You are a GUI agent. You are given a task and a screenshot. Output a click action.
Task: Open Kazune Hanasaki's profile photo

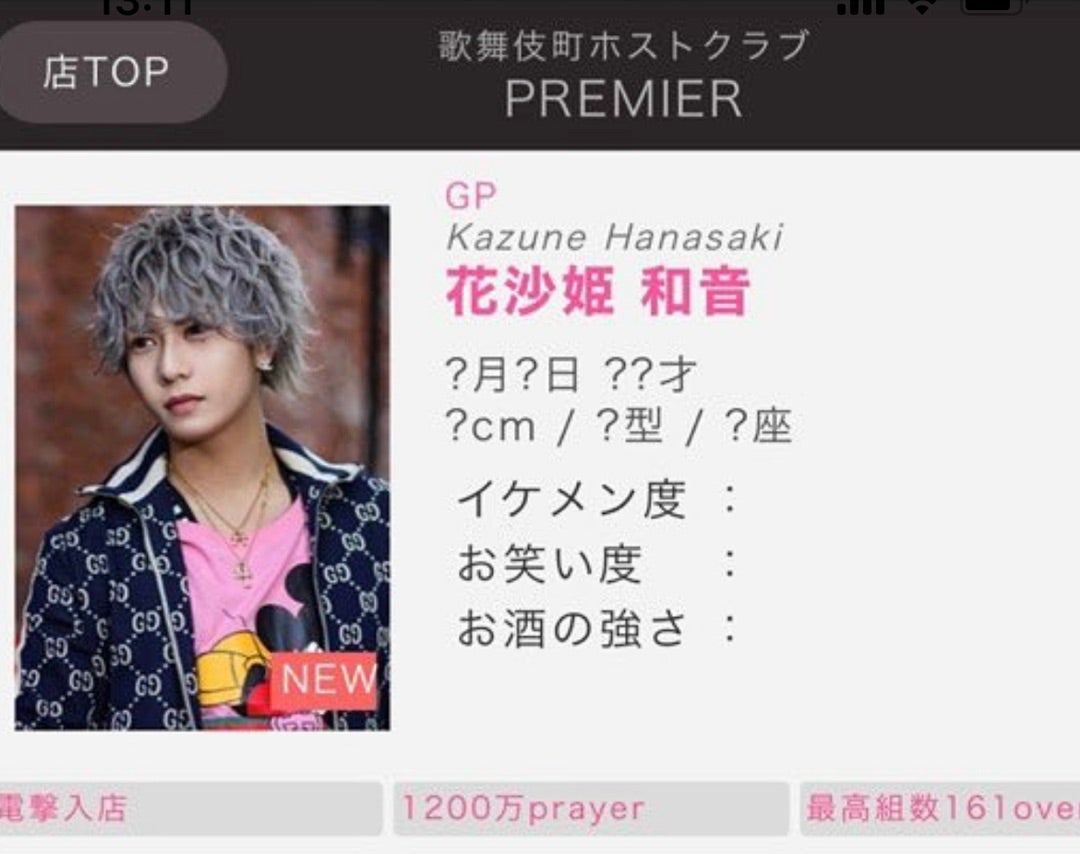(x=202, y=467)
